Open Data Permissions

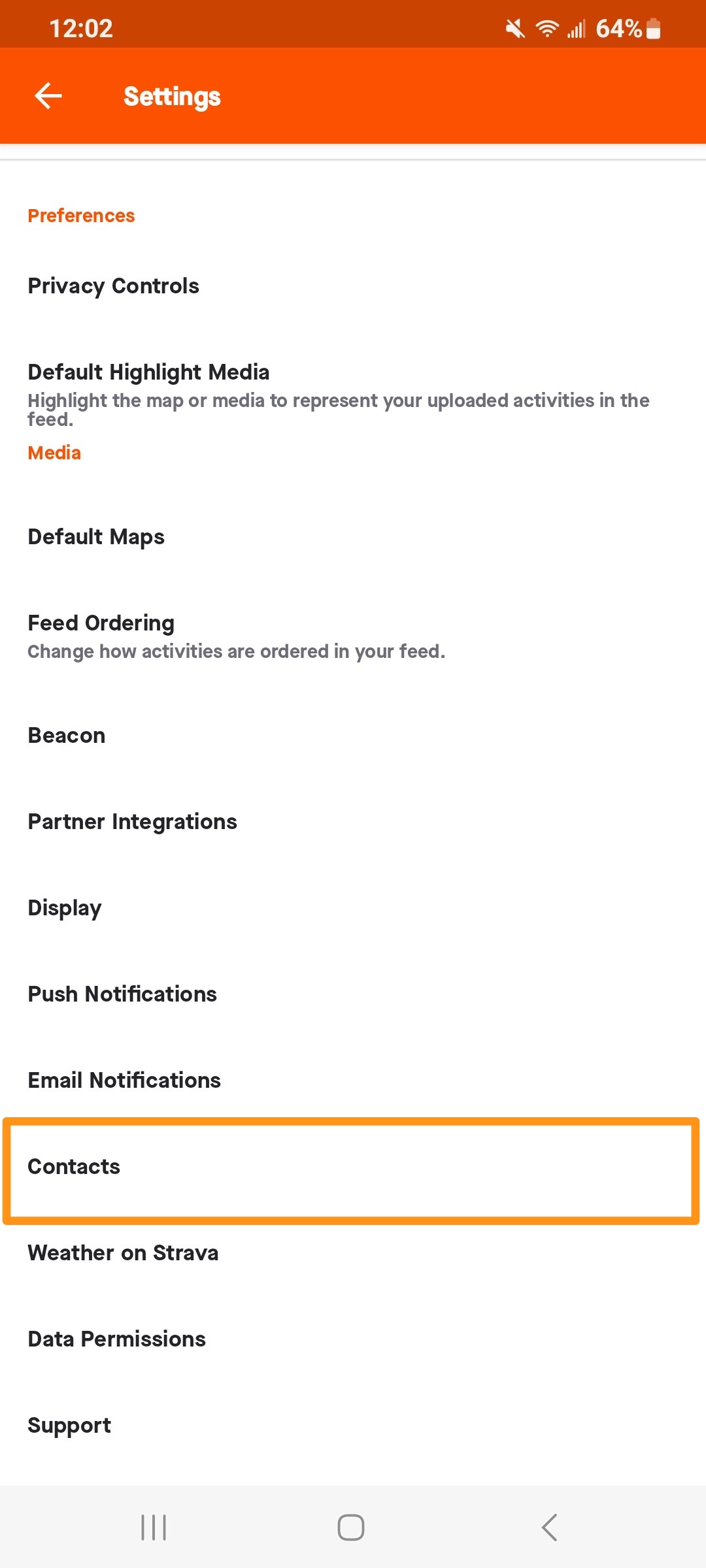[x=353, y=1339]
